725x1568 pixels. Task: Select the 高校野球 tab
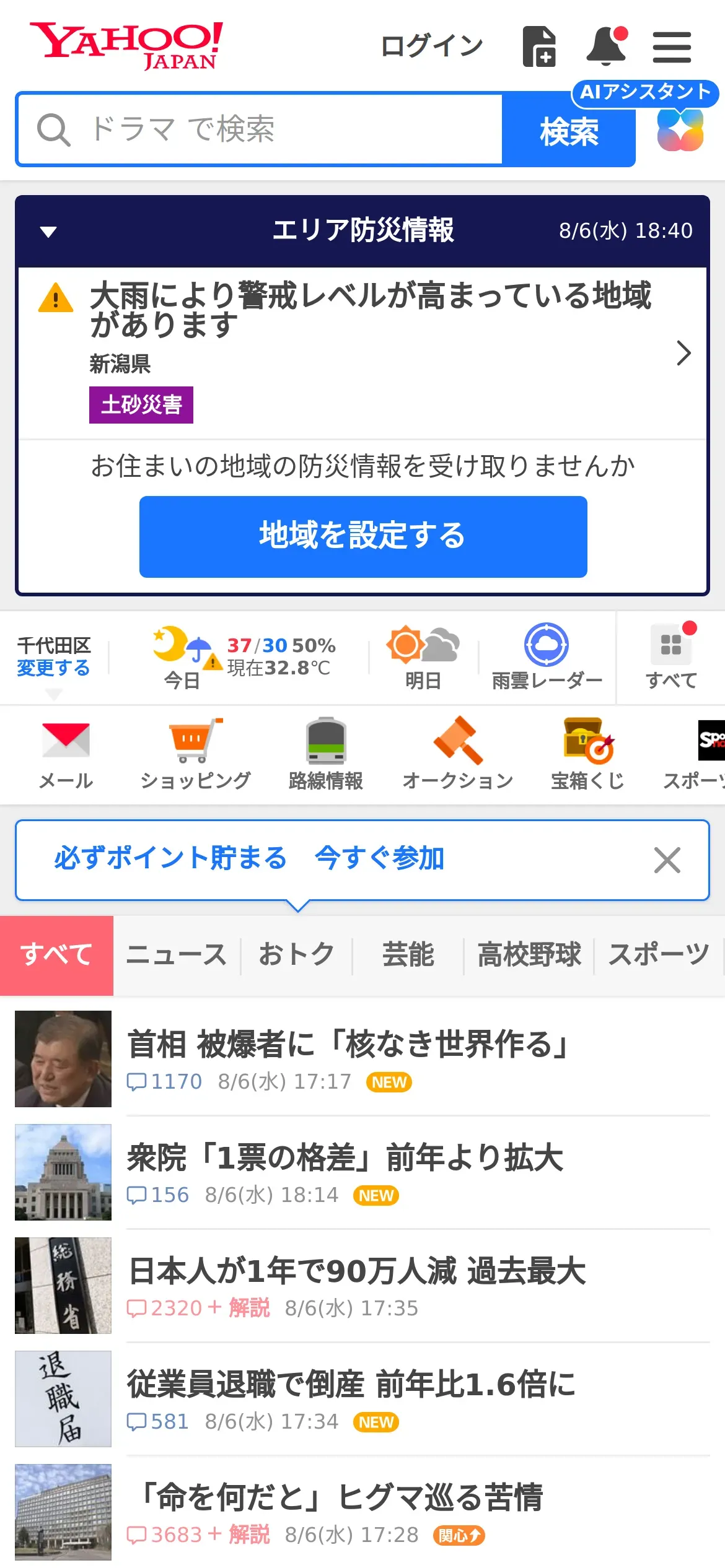[529, 955]
